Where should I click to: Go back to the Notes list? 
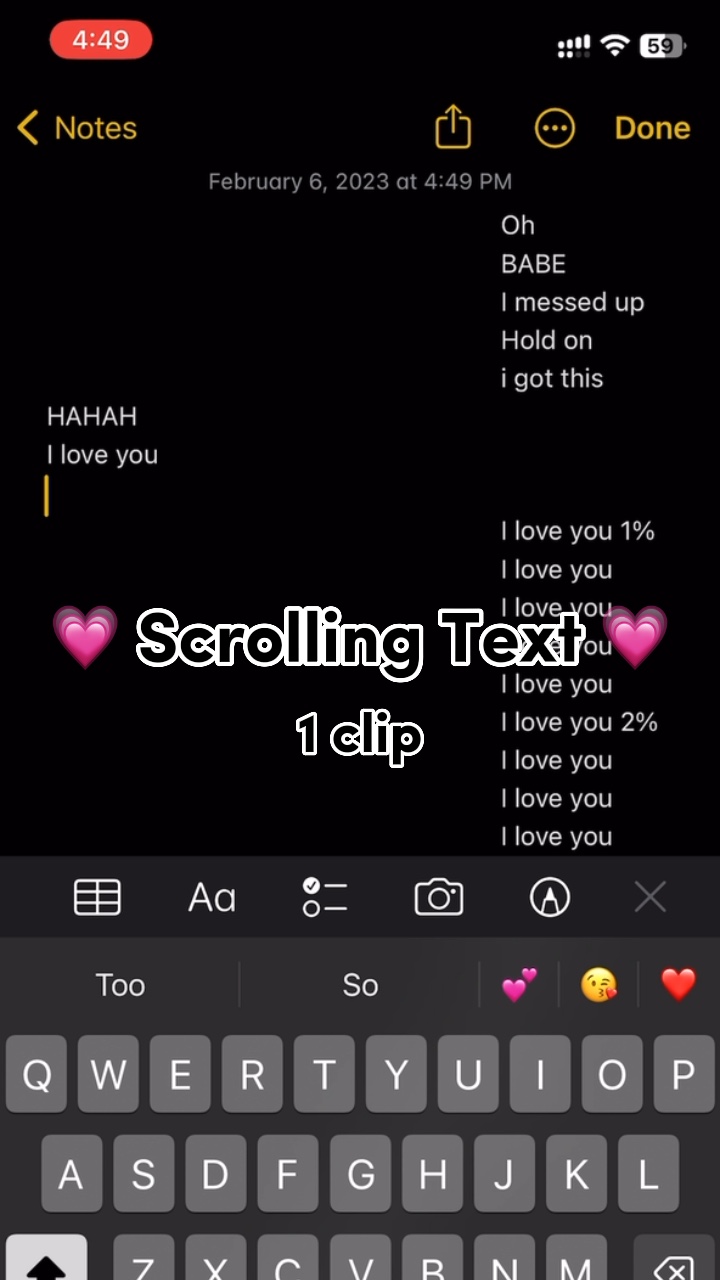click(x=77, y=128)
